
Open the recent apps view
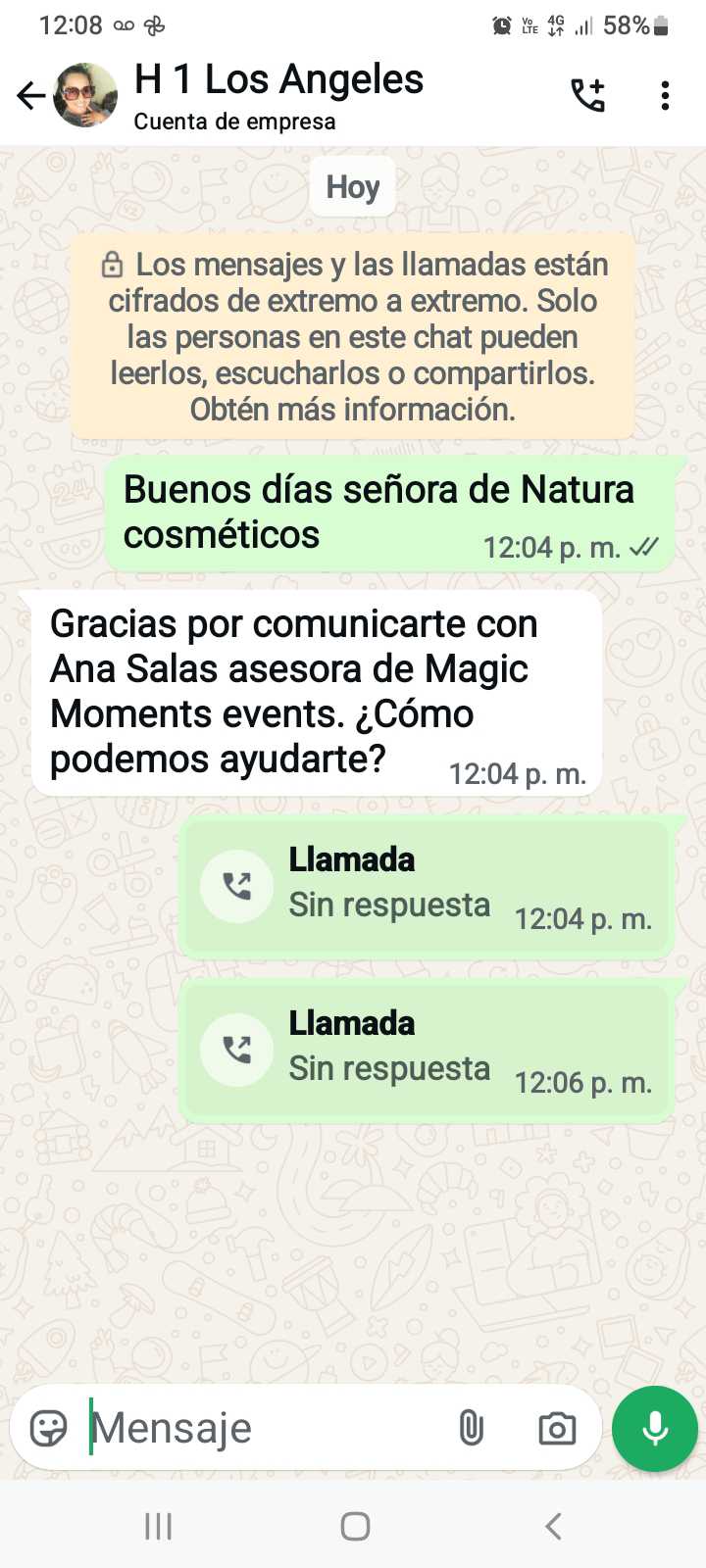click(x=158, y=1526)
